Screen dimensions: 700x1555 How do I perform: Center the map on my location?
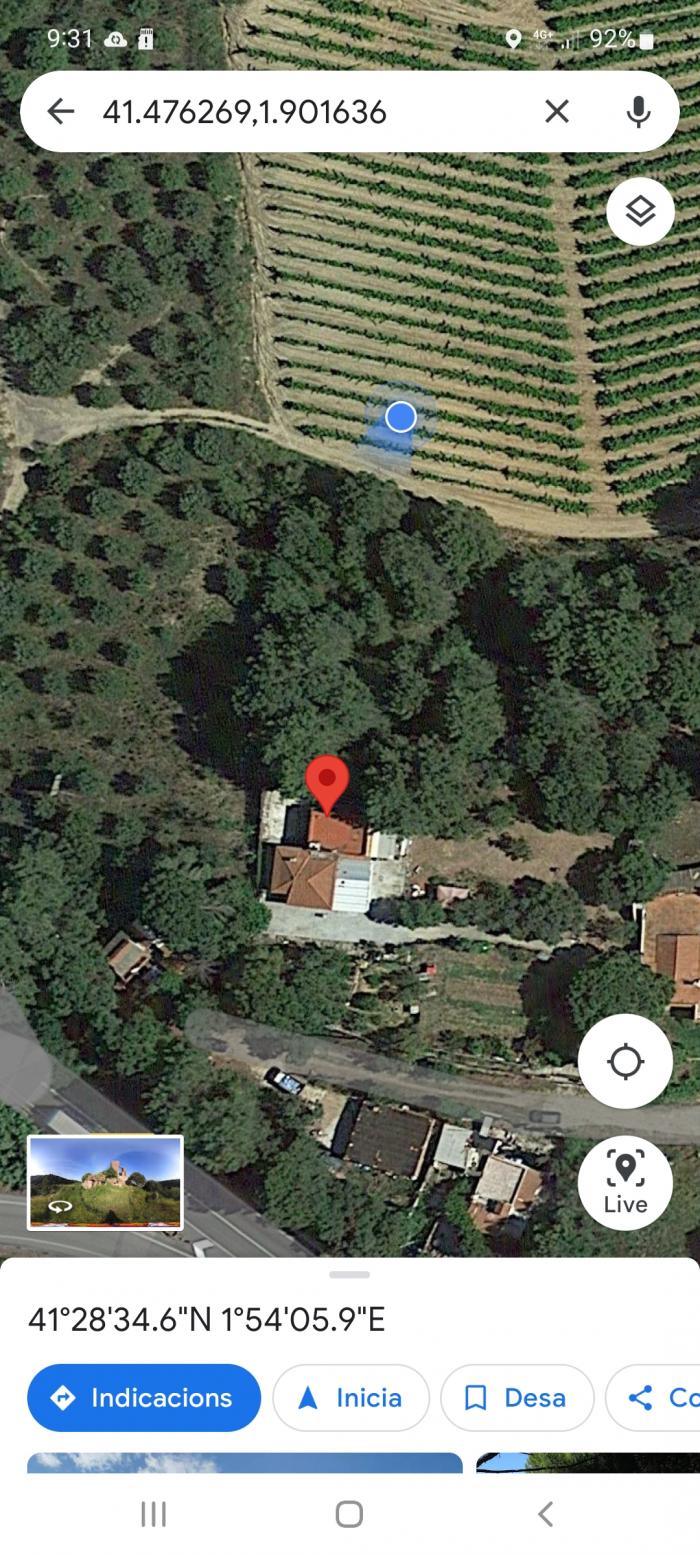tap(625, 1061)
